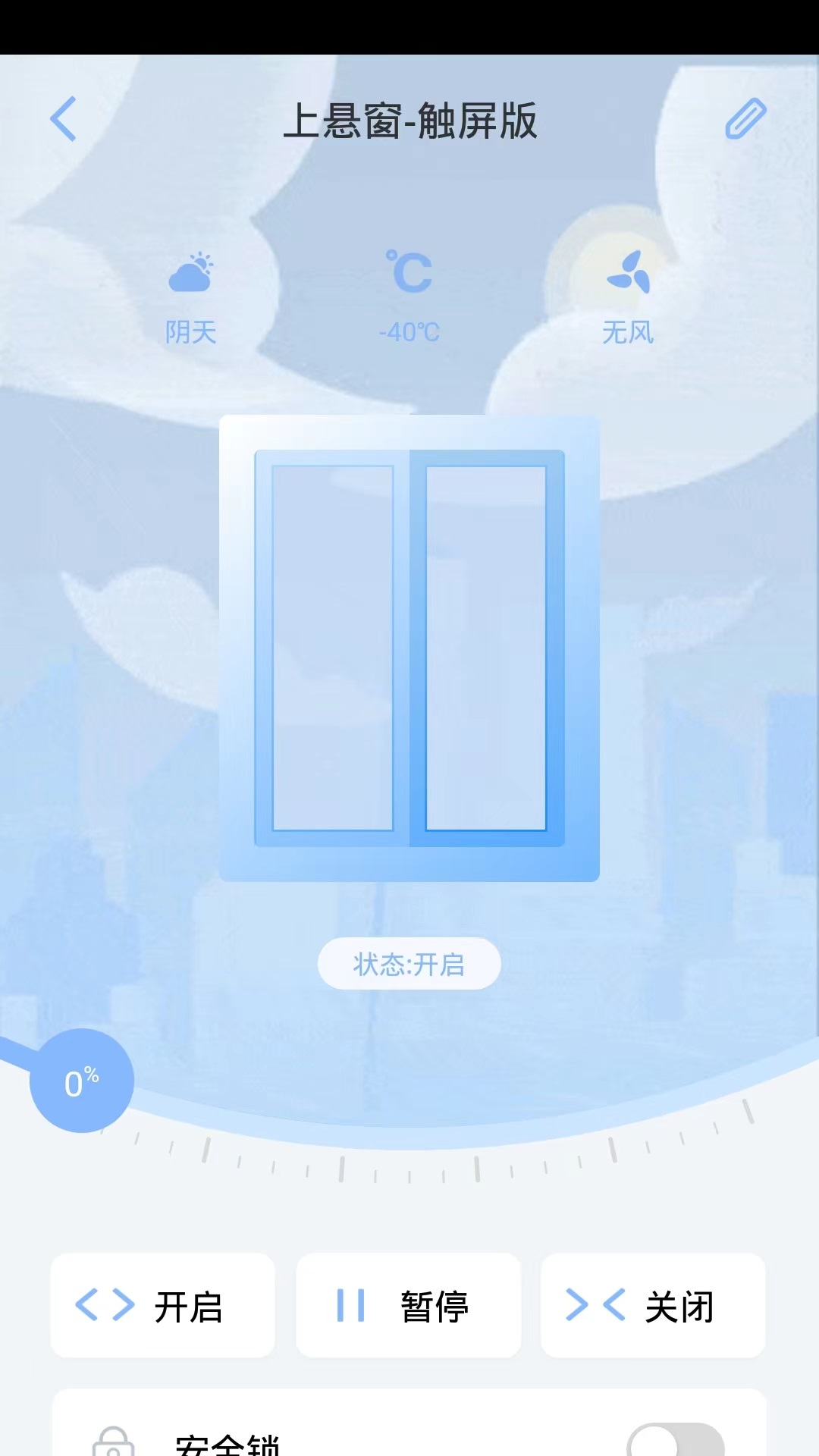This screenshot has height=1456, width=819.
Task: Tap the -40℃ temperature reading
Action: 408,331
